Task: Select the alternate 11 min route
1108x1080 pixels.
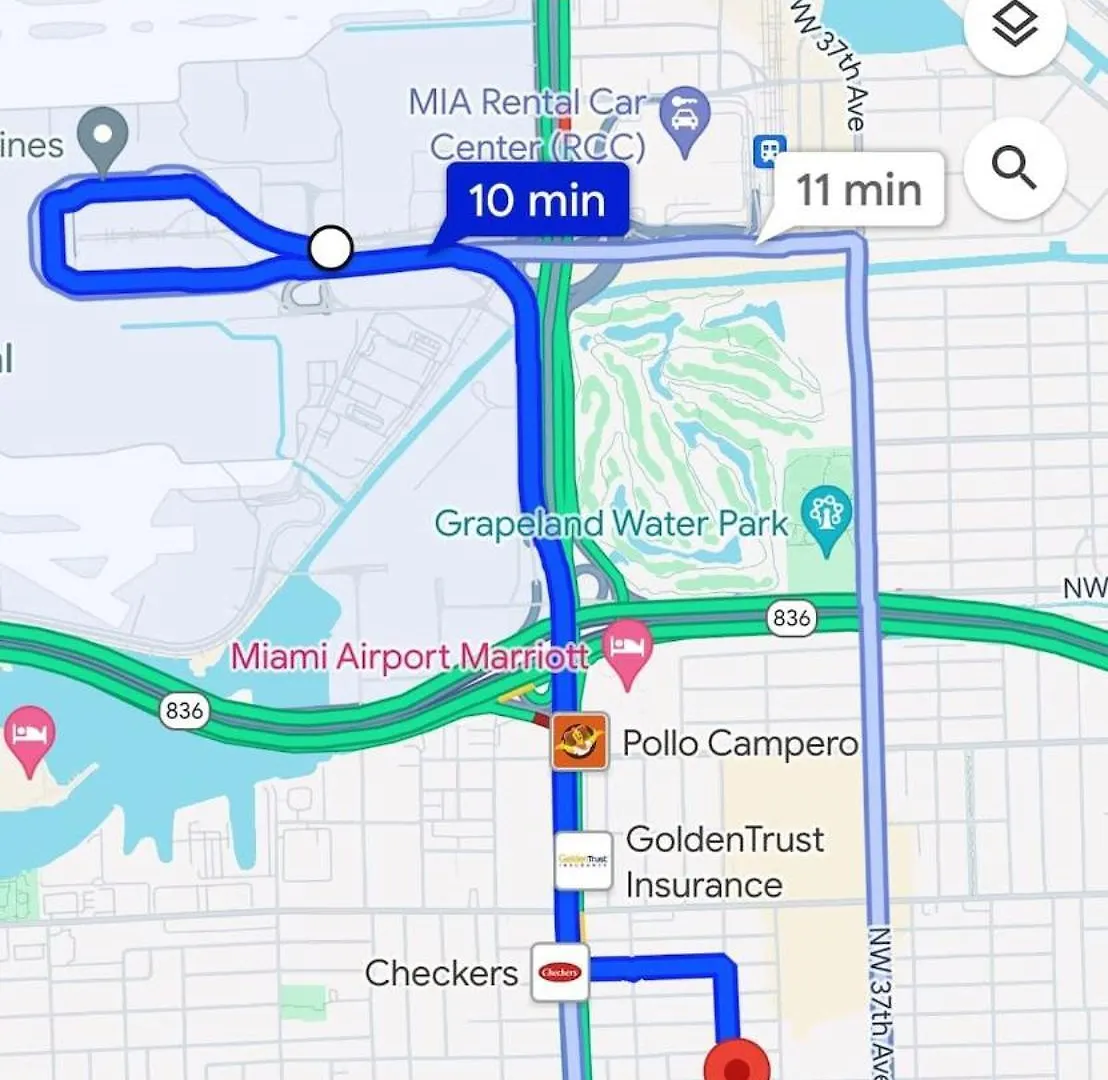Action: click(x=858, y=189)
